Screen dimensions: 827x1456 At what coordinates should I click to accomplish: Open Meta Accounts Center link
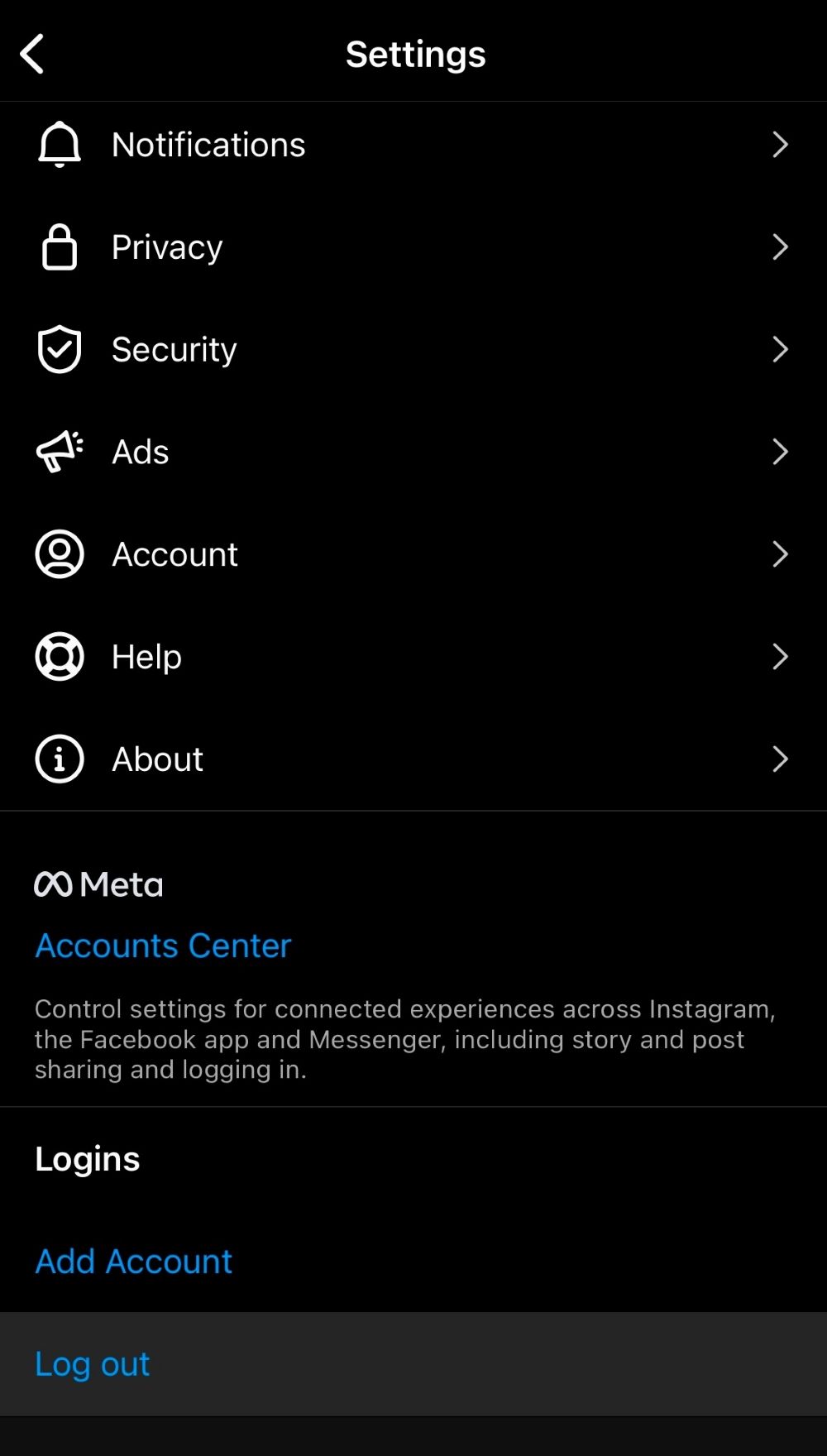163,946
